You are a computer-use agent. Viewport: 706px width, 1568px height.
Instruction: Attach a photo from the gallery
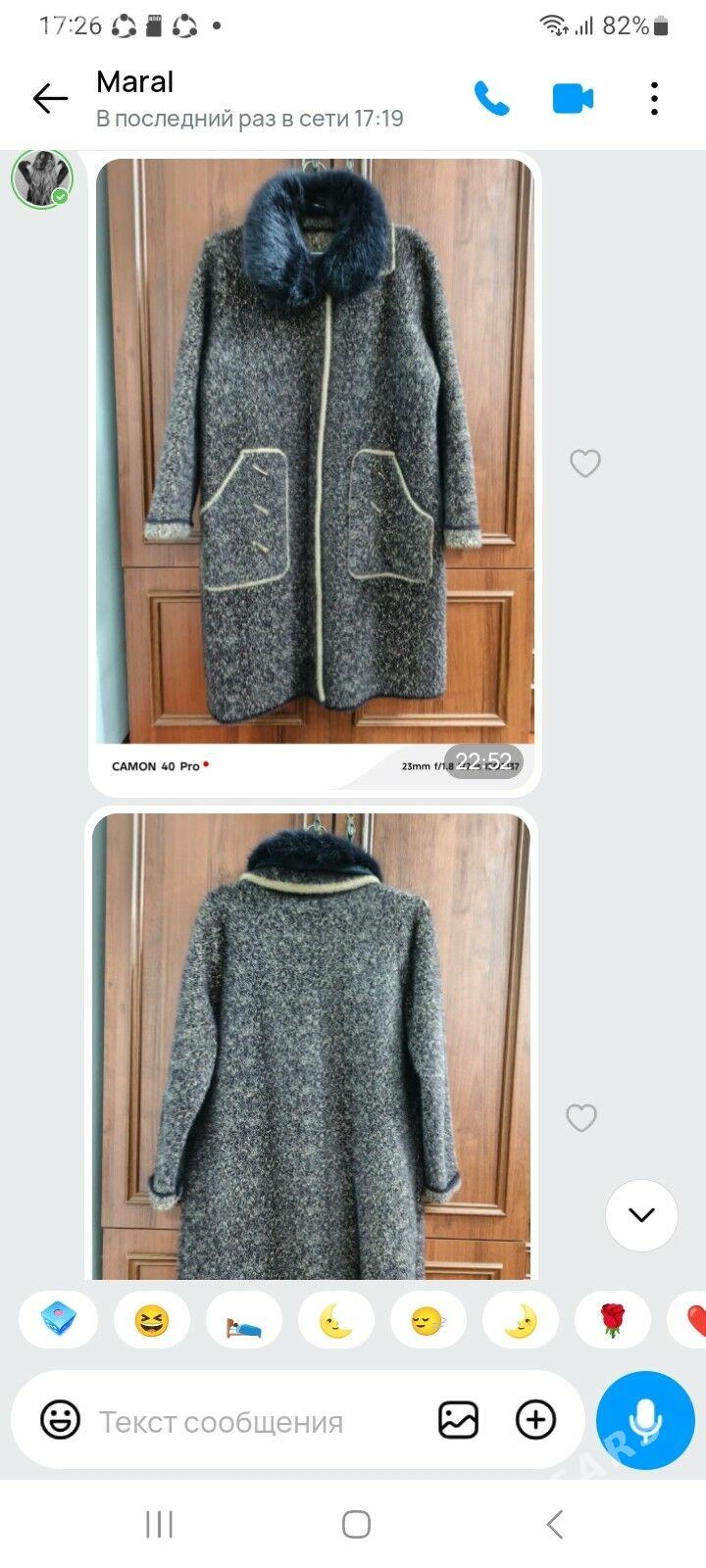coord(458,1420)
